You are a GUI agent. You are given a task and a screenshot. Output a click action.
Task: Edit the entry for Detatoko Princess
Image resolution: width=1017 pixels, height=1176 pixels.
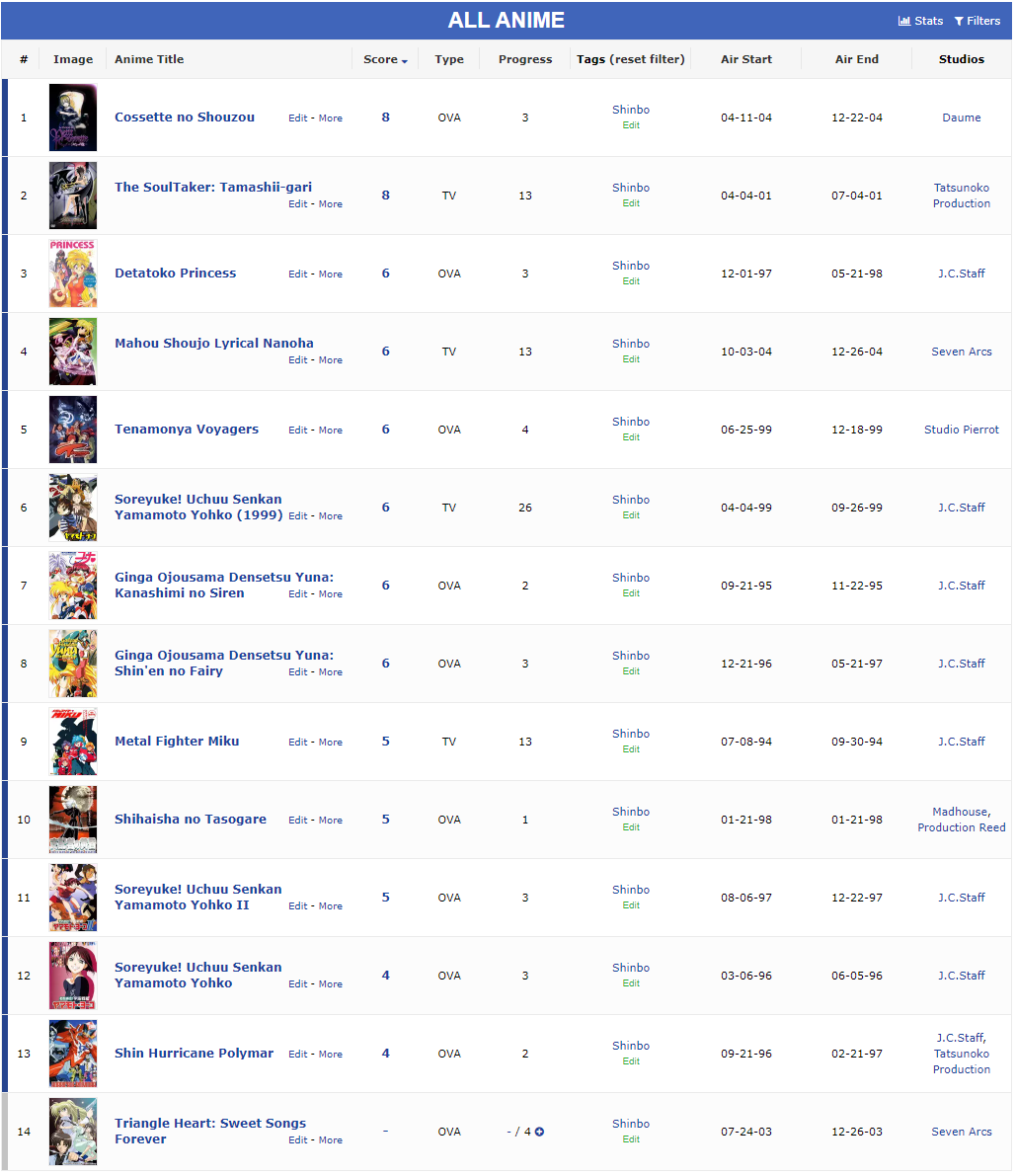pyautogui.click(x=298, y=274)
